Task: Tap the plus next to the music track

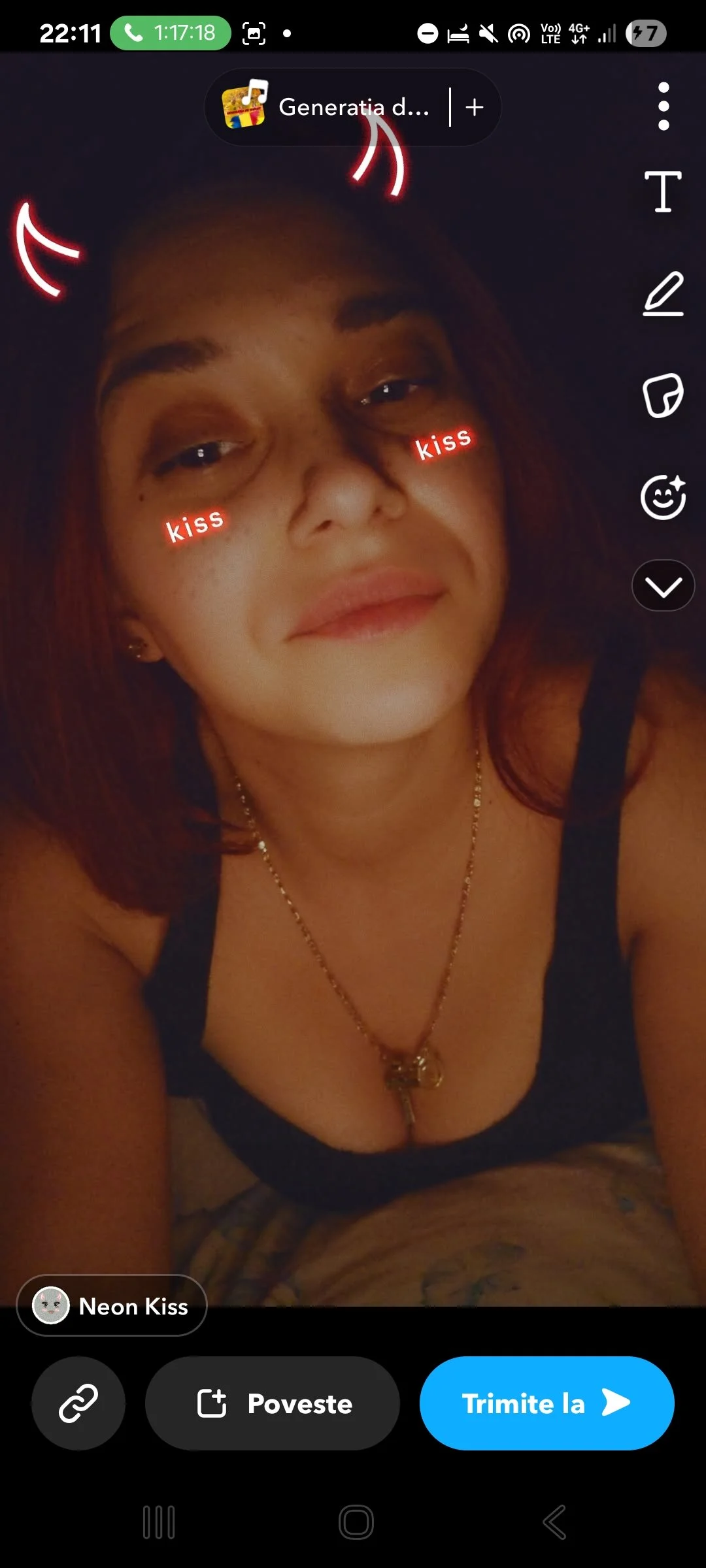Action: [475, 107]
